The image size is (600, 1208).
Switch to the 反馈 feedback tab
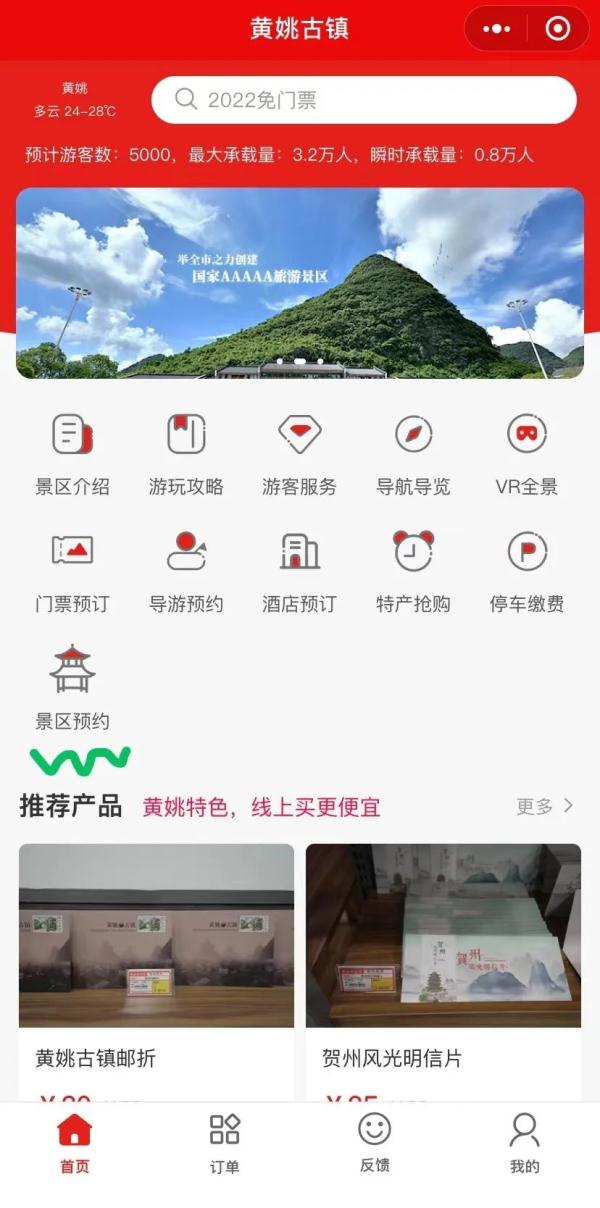click(x=375, y=1143)
